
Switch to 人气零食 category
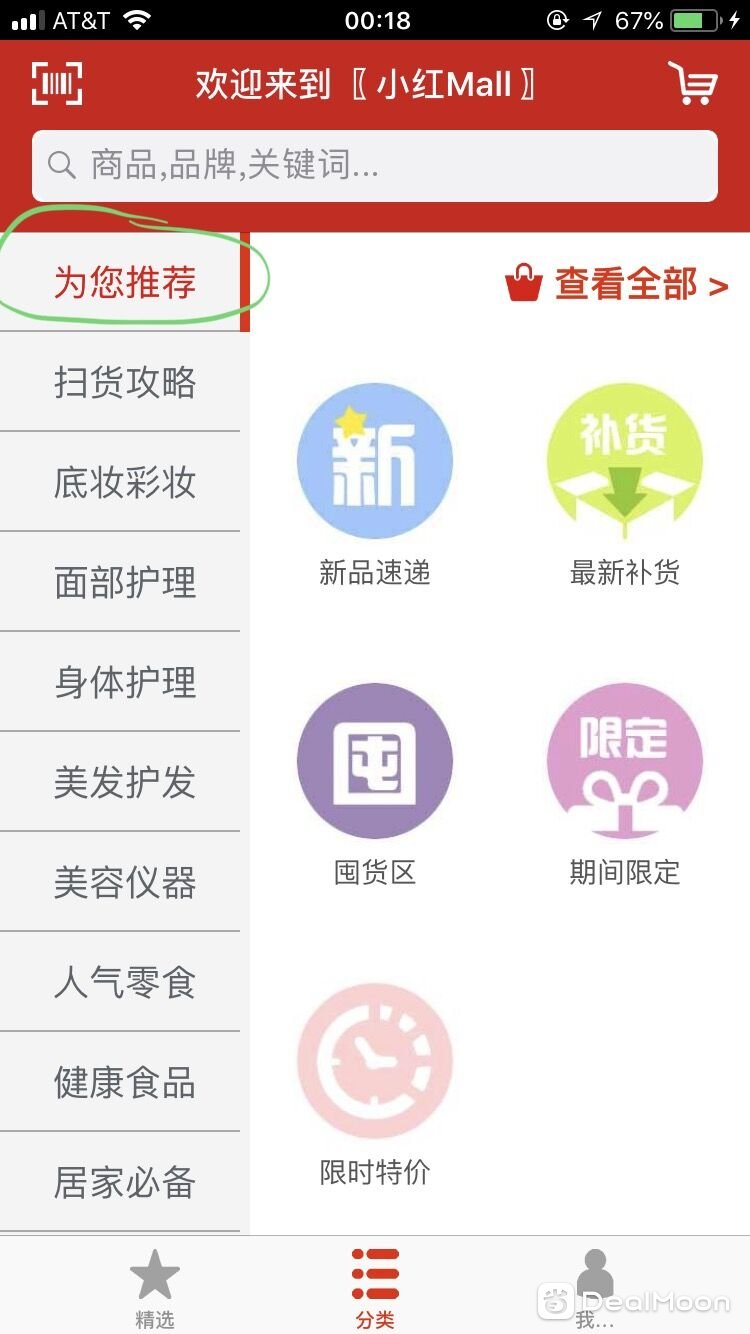pos(124,982)
